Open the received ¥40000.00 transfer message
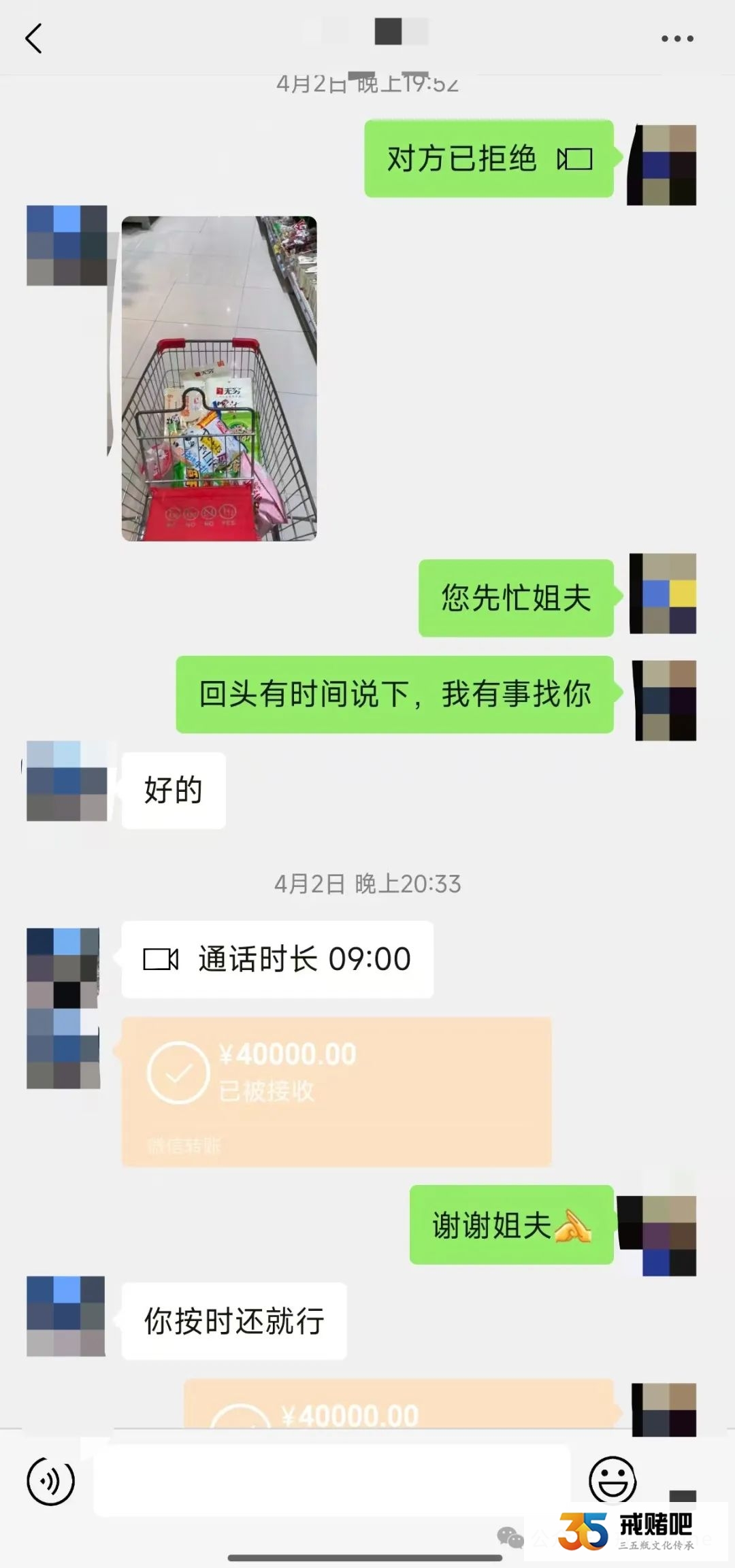The width and height of the screenshot is (735, 1568). pyautogui.click(x=336, y=1091)
